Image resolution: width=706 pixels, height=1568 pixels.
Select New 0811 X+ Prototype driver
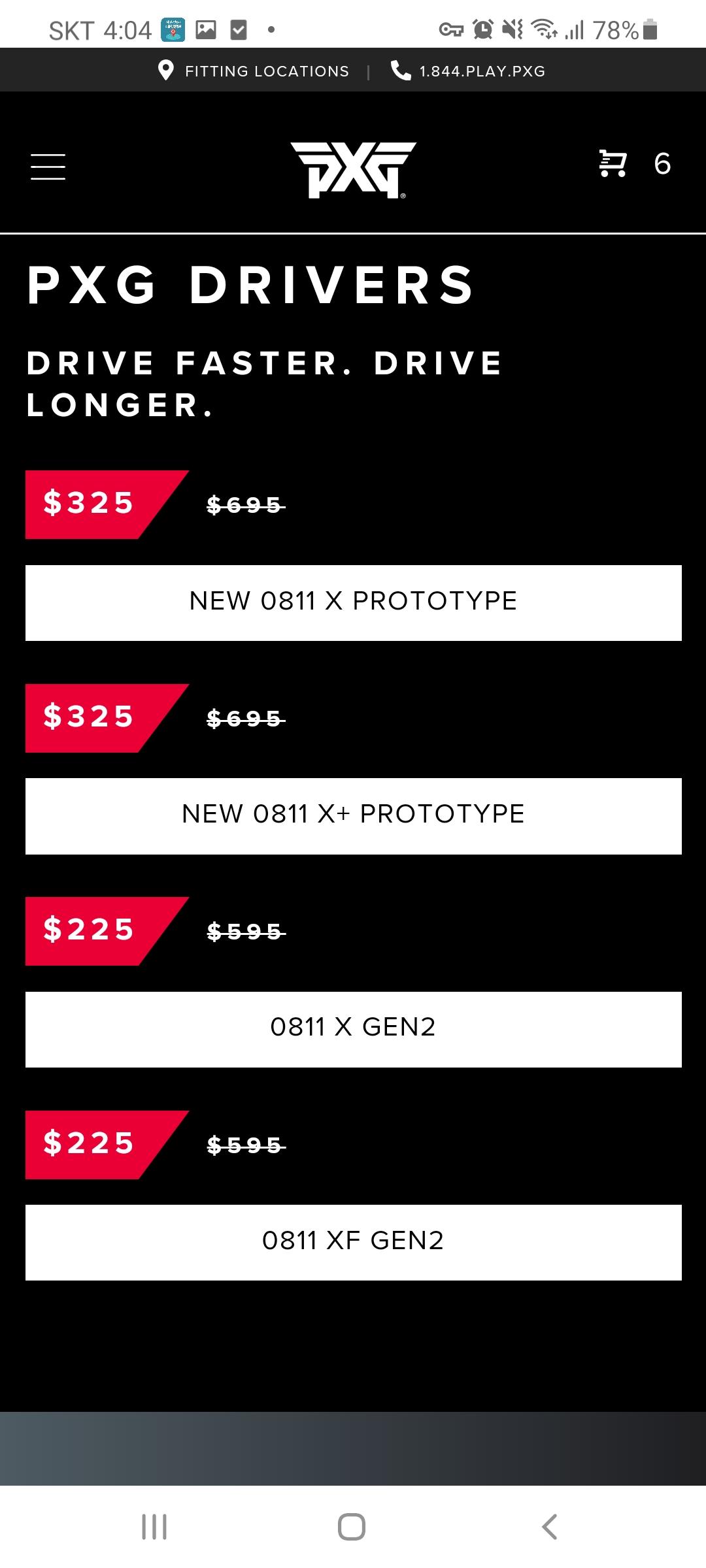[353, 815]
